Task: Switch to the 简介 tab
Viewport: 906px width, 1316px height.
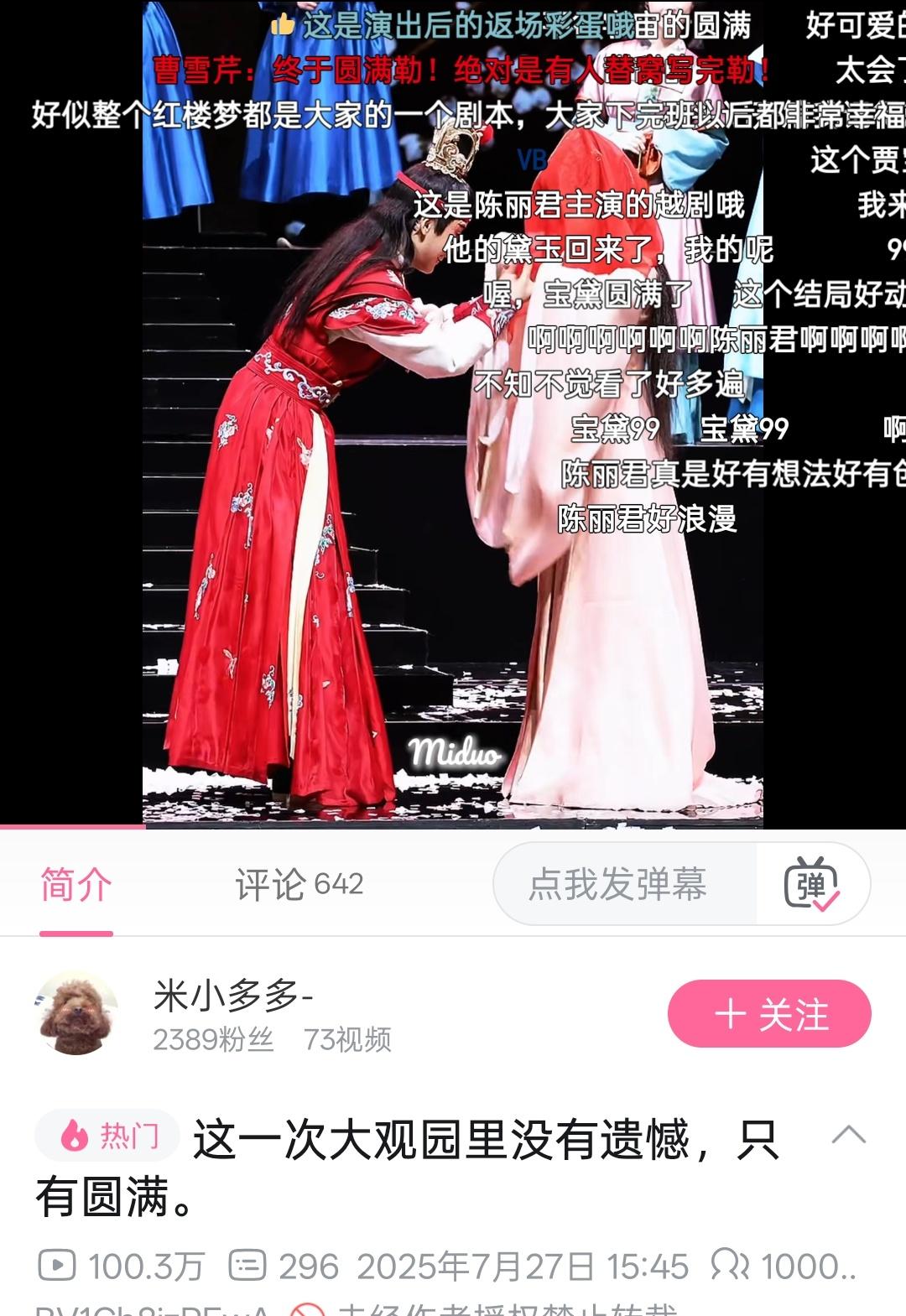Action: tap(76, 885)
